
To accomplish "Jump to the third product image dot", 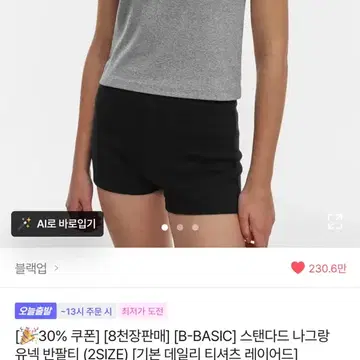I will pos(195,227).
